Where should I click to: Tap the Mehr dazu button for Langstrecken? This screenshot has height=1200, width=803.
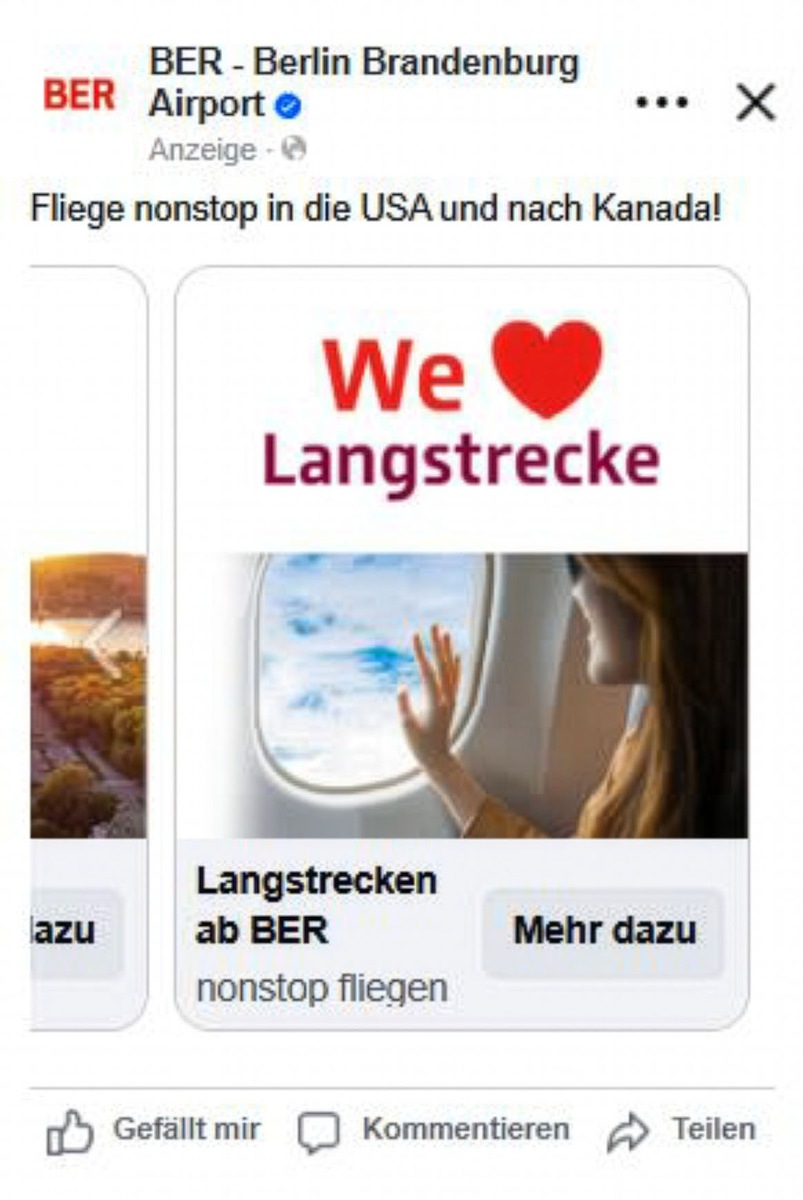[603, 931]
